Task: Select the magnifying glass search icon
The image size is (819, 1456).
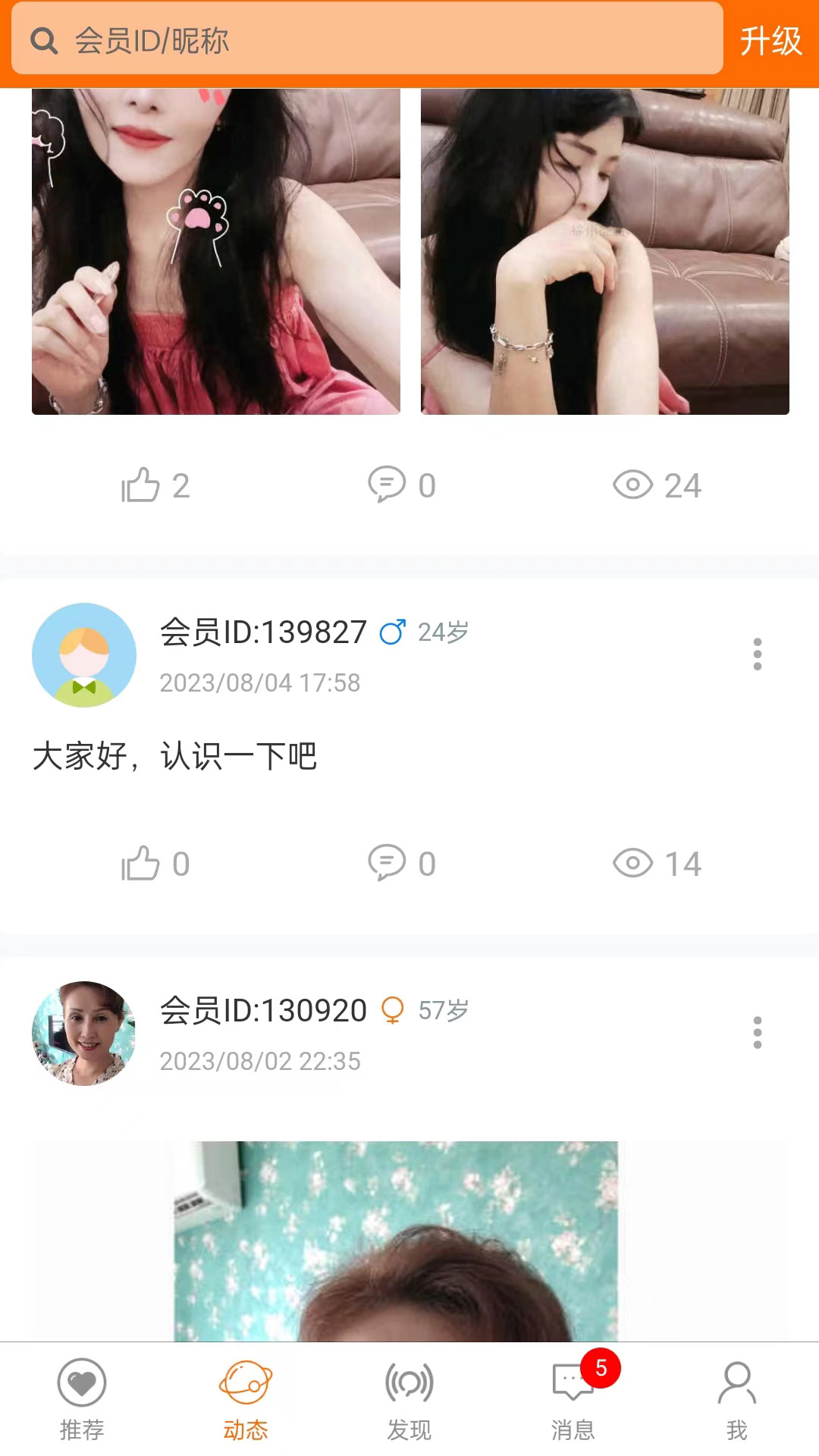Action: click(x=43, y=42)
